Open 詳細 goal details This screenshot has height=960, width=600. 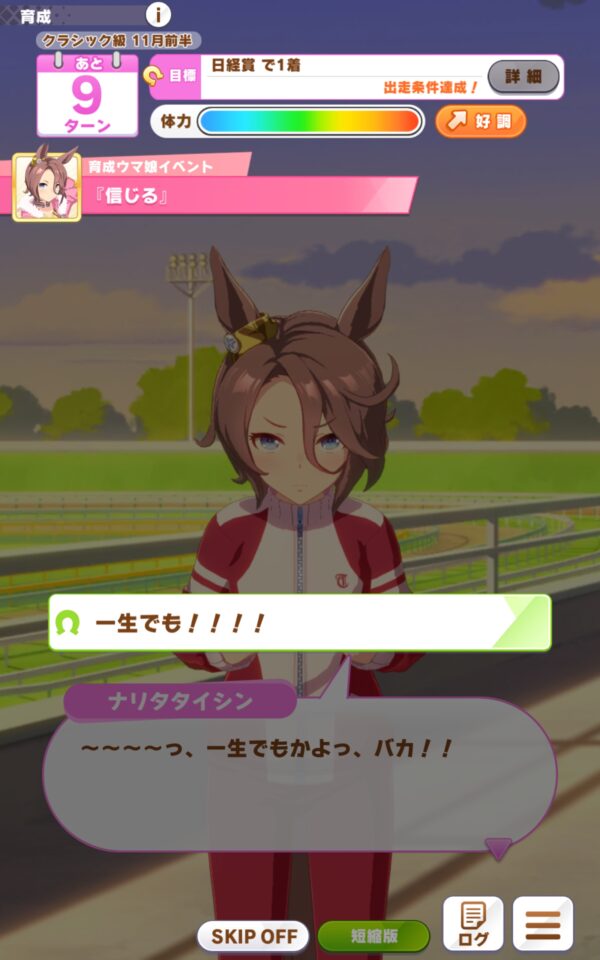point(523,76)
